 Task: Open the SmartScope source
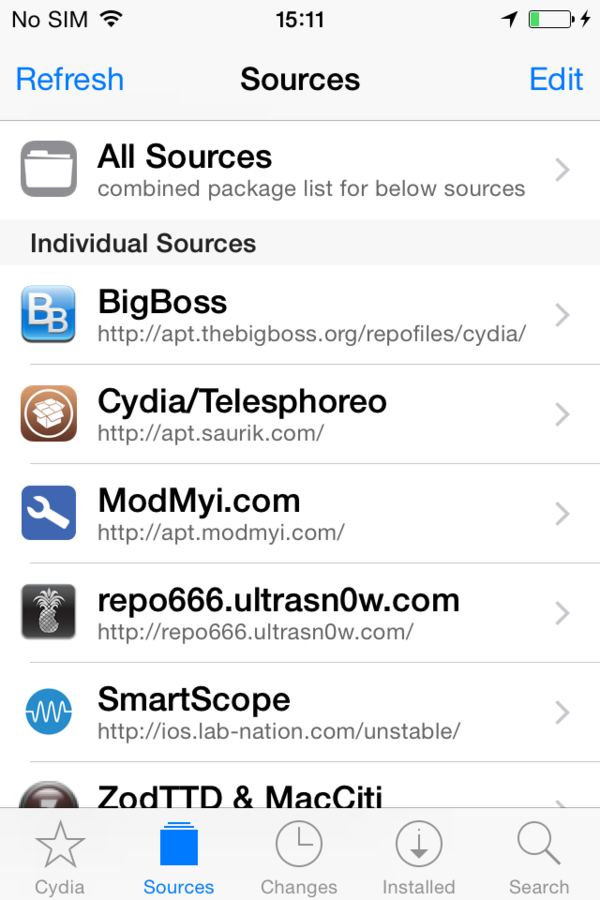(x=300, y=712)
